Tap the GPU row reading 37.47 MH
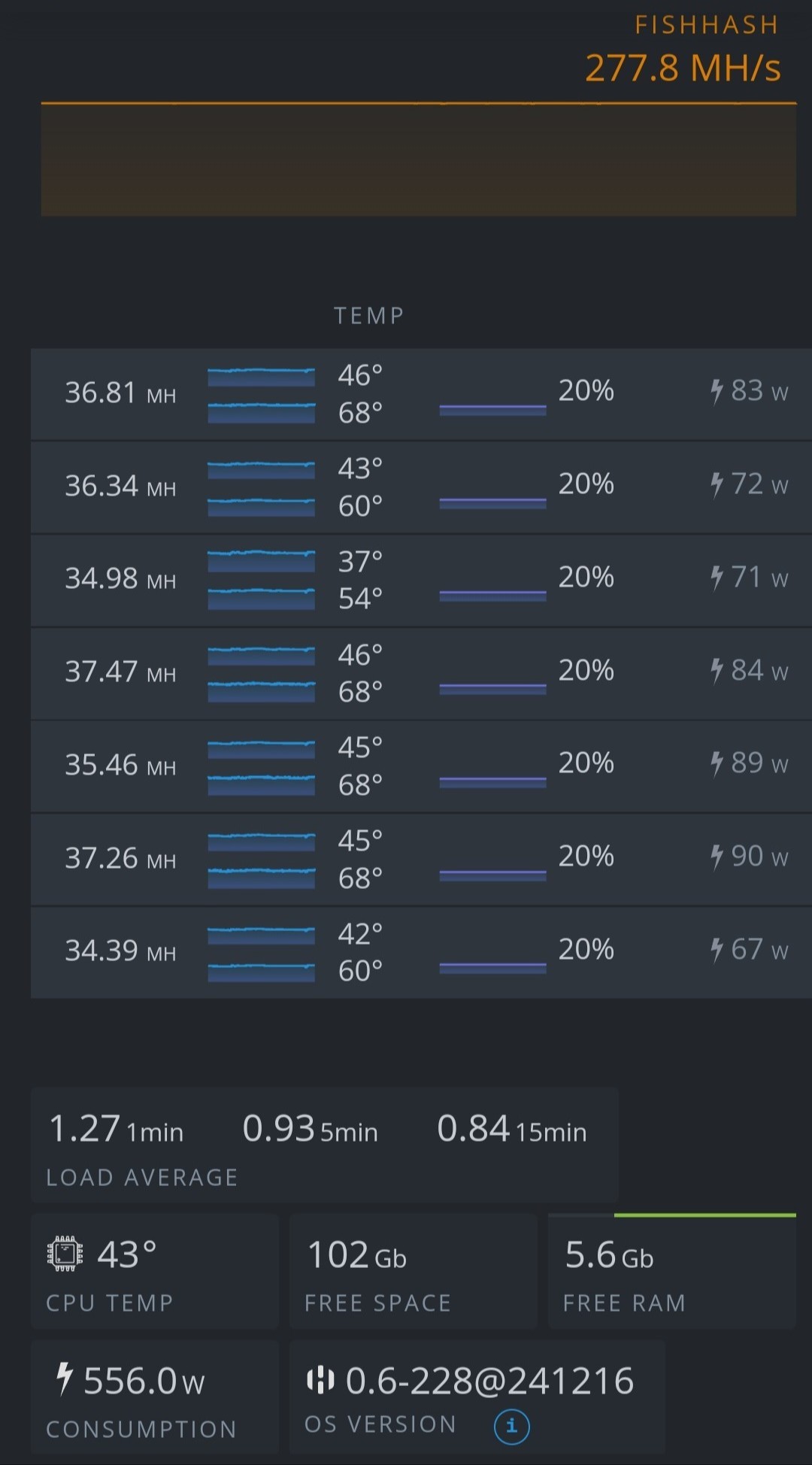812x1465 pixels. (421, 673)
